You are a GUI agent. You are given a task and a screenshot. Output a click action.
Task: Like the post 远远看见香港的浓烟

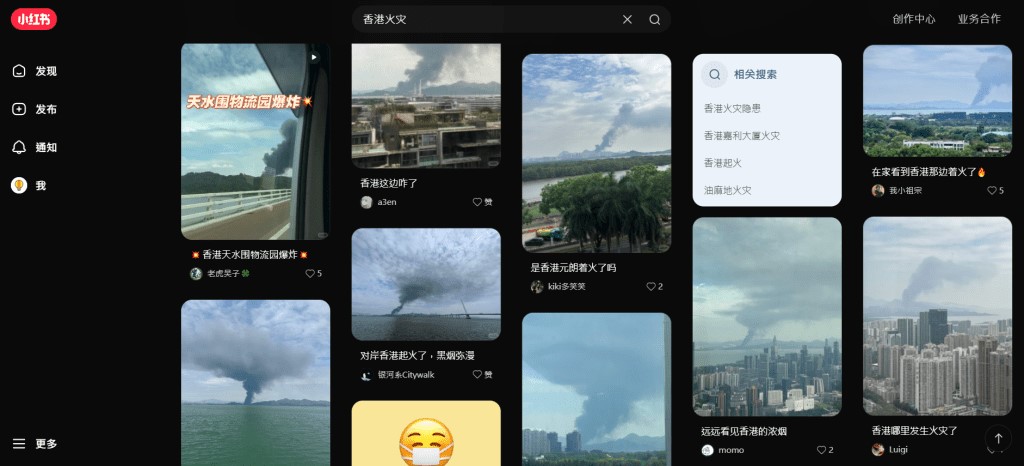point(824,450)
